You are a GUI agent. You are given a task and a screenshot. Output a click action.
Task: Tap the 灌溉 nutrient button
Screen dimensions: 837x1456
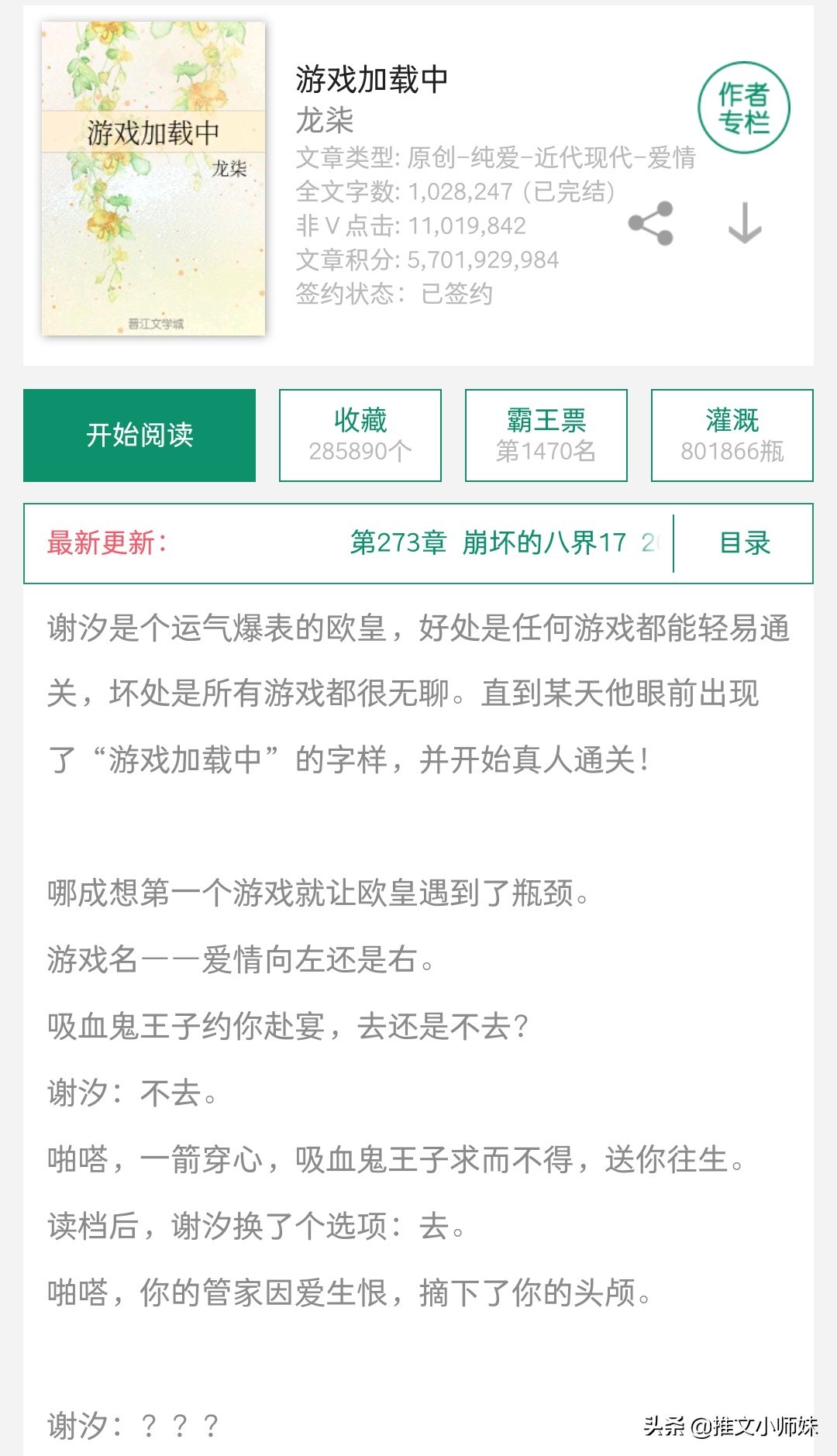pyautogui.click(x=732, y=435)
